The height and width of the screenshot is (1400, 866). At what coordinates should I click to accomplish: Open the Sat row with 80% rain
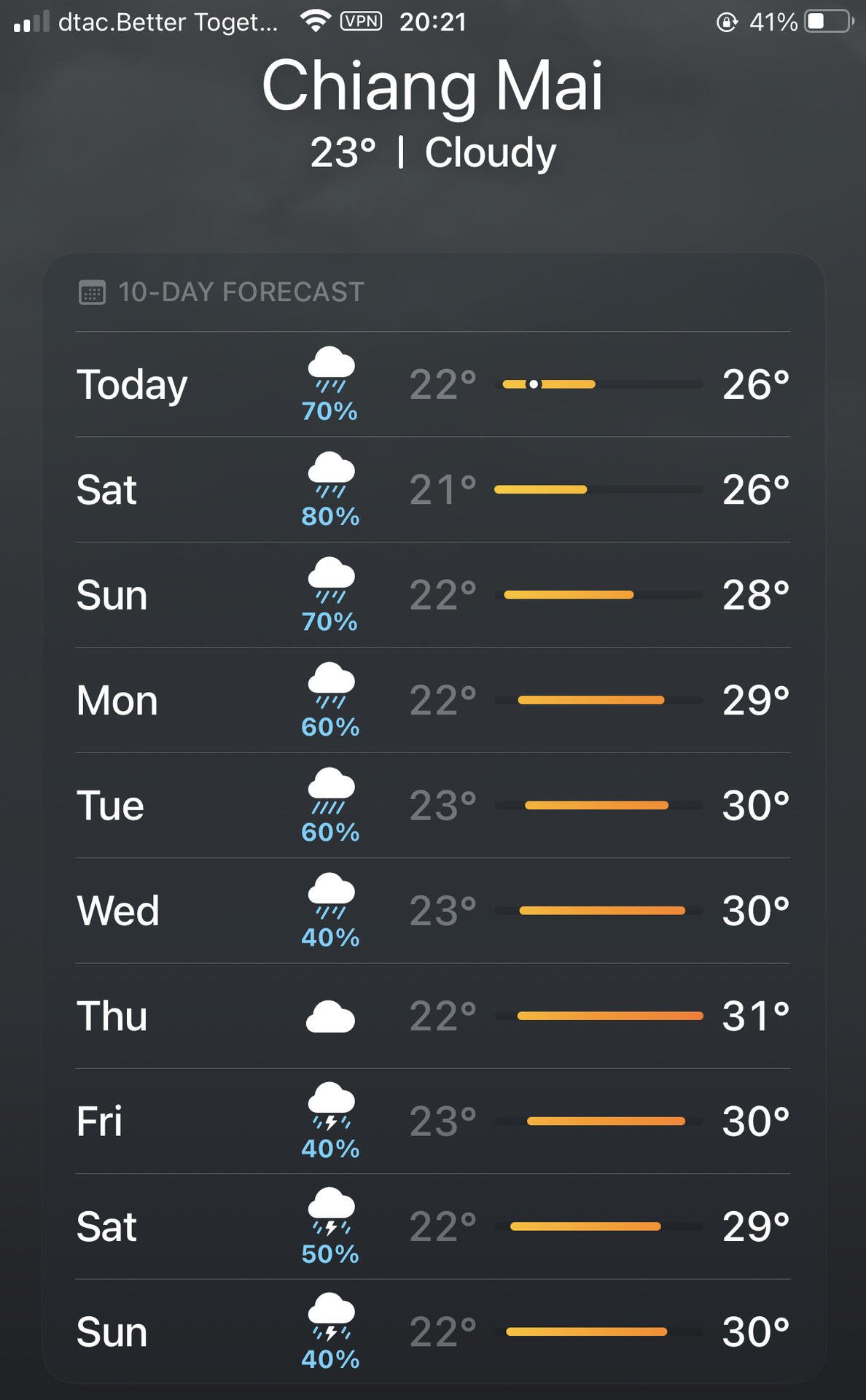click(x=433, y=490)
